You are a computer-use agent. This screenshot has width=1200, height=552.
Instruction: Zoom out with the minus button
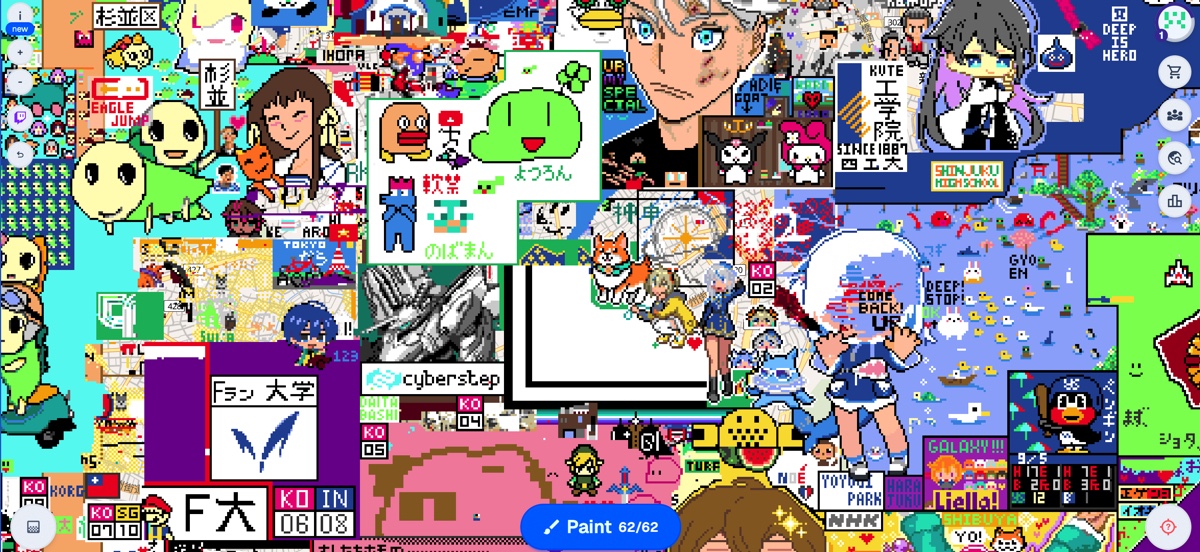[20, 83]
